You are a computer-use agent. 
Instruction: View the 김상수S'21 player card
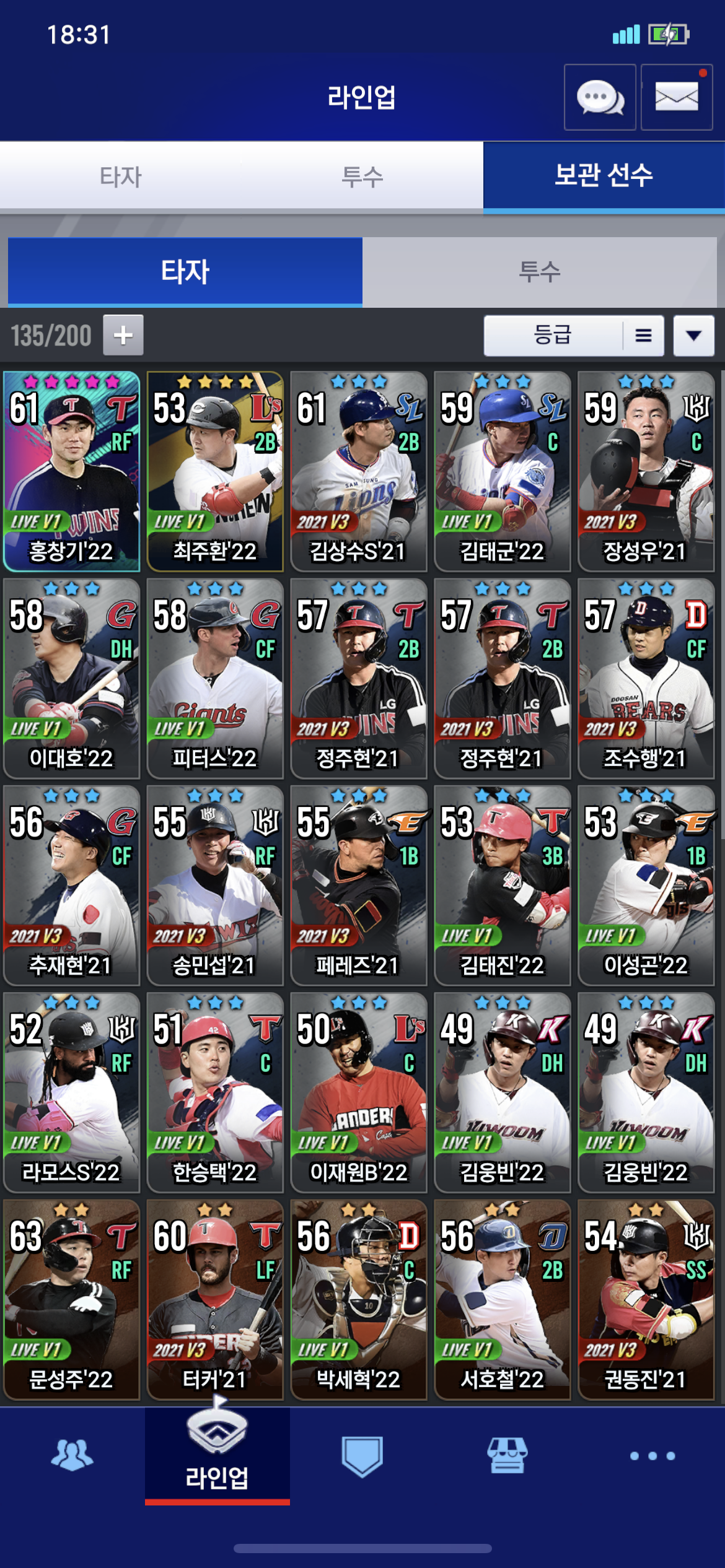tap(358, 471)
